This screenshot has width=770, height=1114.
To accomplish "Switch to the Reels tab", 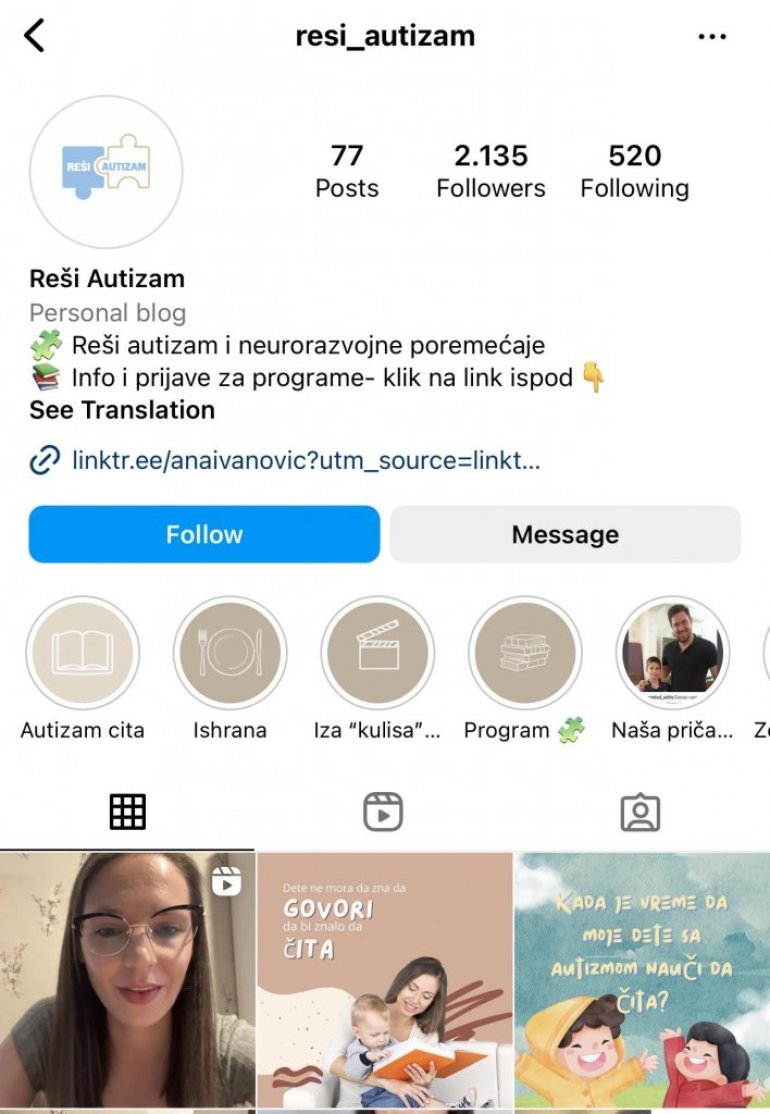I will (x=383, y=812).
